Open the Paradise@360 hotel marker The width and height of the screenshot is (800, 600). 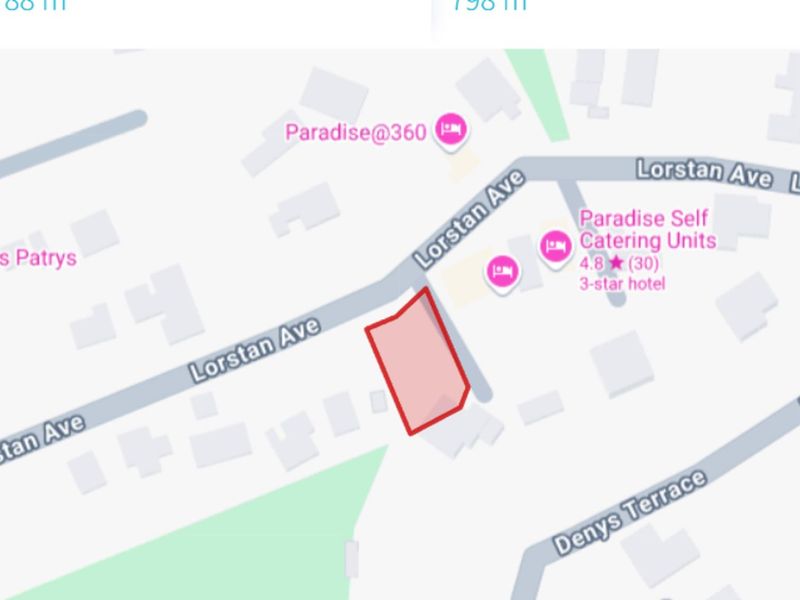(451, 130)
